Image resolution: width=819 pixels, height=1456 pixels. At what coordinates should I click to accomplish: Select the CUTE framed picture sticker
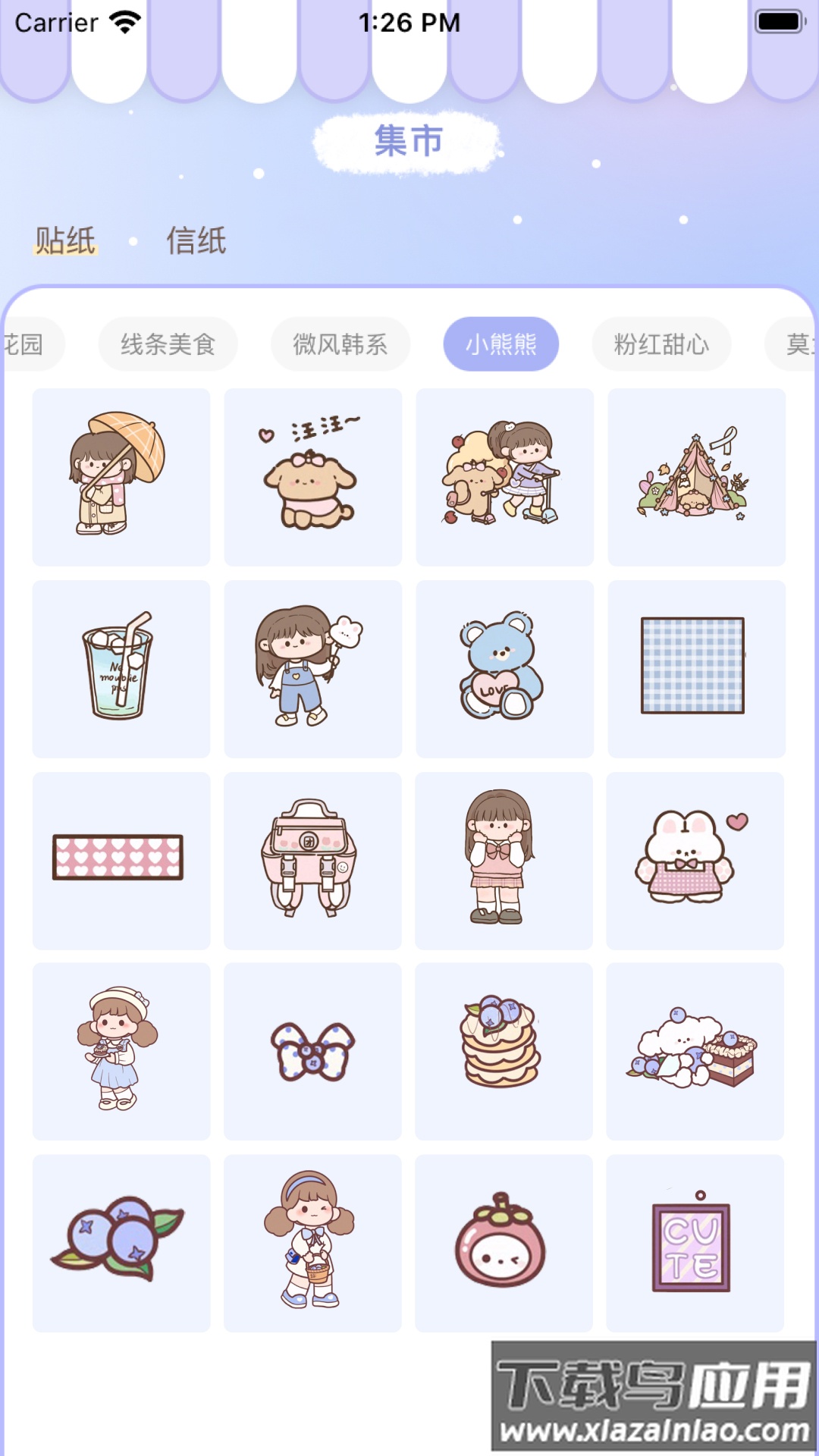pyautogui.click(x=695, y=1242)
